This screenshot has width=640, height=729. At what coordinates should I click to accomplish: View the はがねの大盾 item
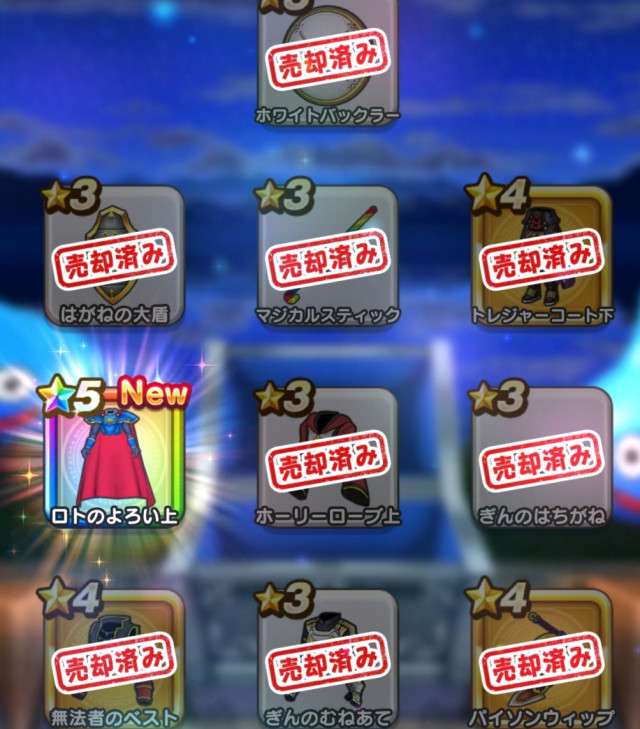pos(114,254)
